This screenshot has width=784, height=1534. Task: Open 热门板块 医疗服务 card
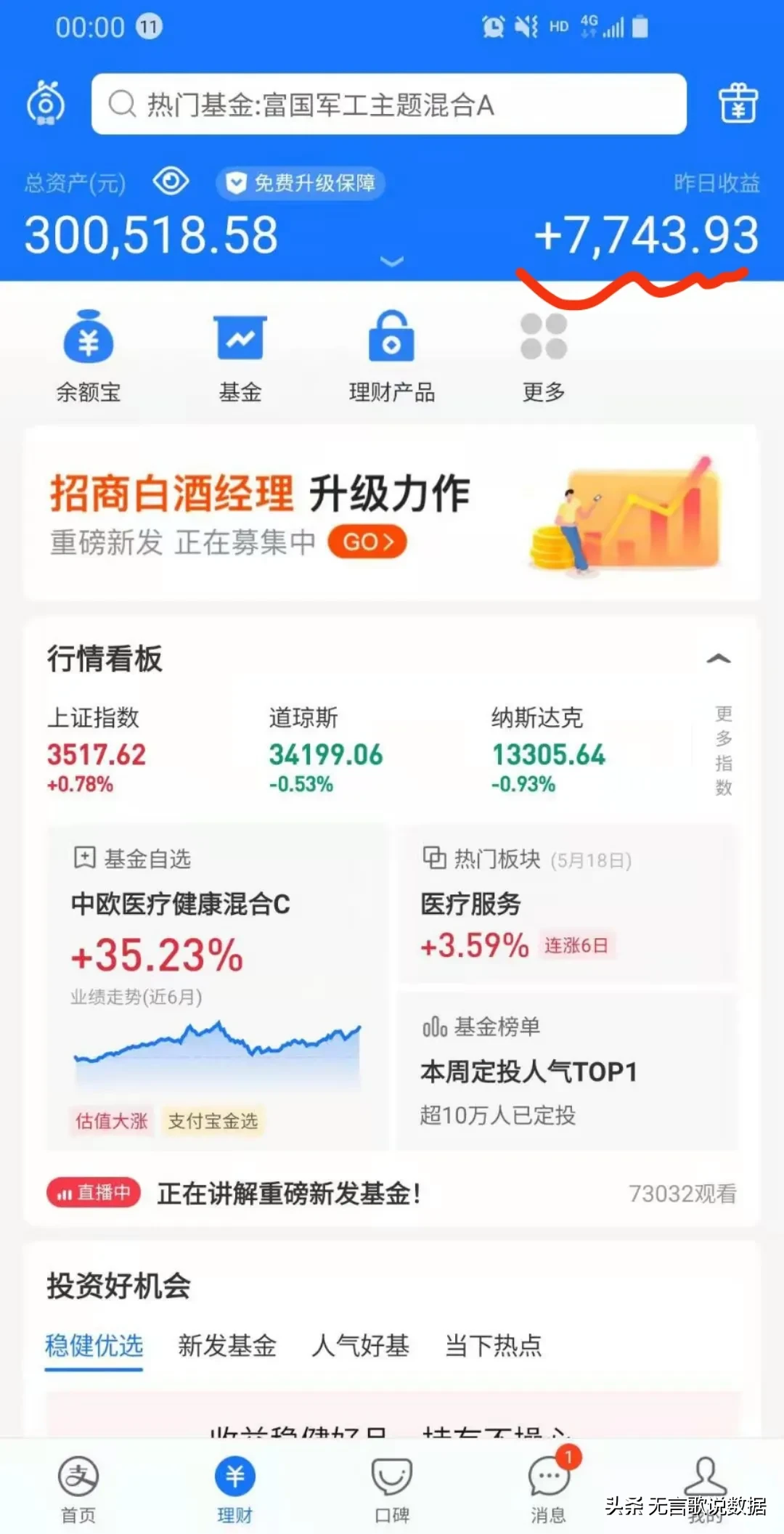pyautogui.click(x=567, y=905)
